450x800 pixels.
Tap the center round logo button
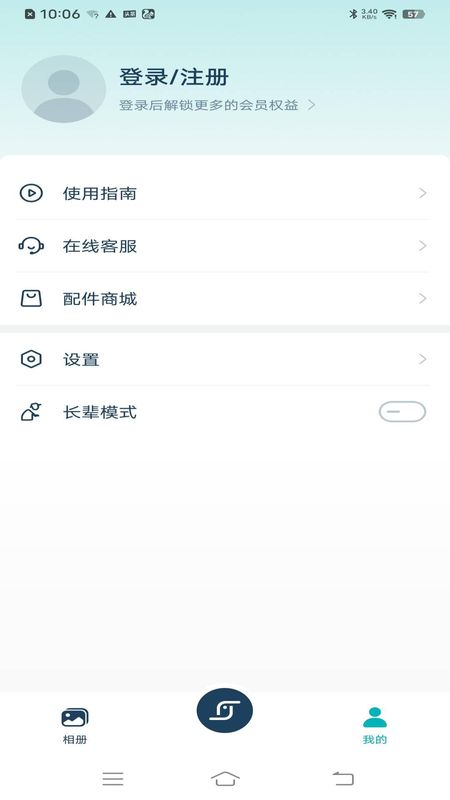(224, 711)
